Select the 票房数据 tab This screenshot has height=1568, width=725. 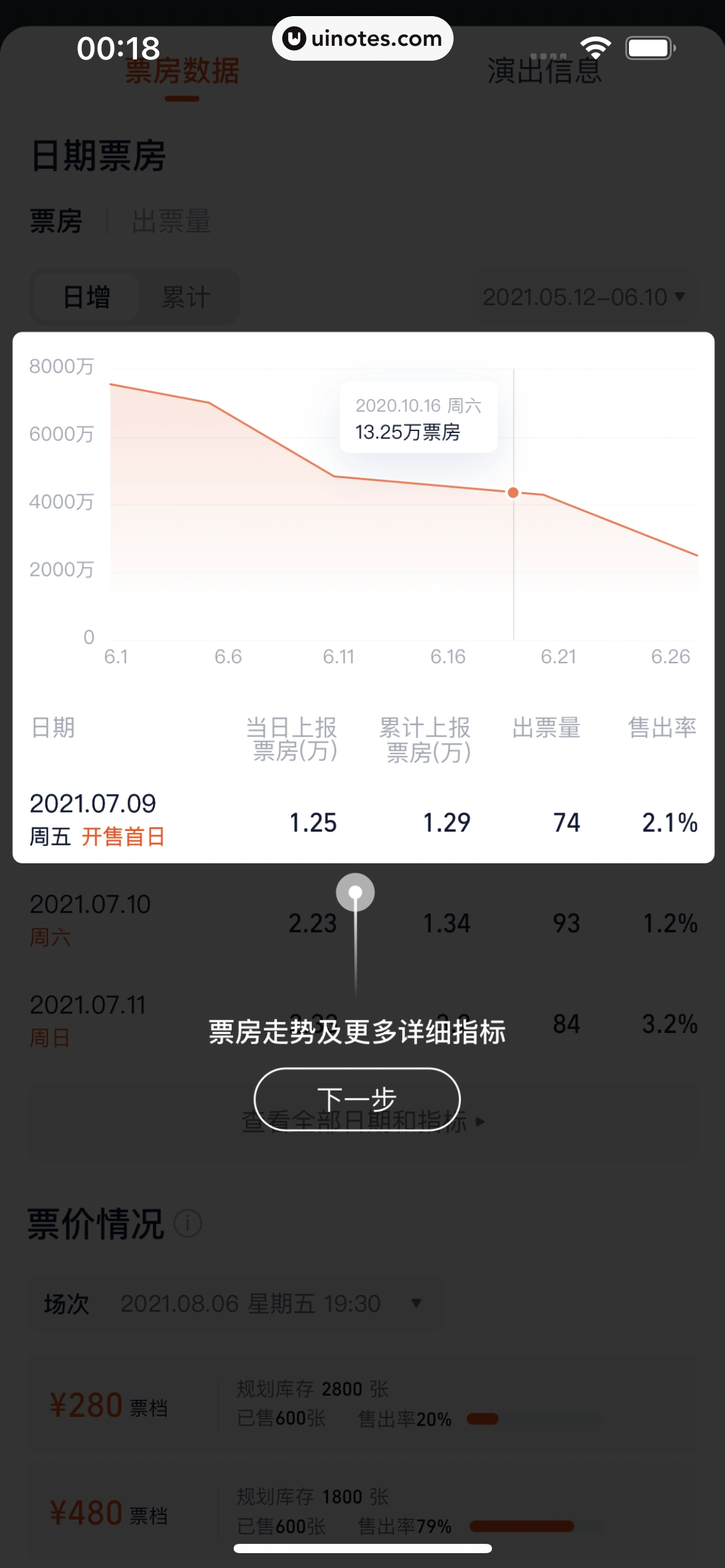coord(182,71)
